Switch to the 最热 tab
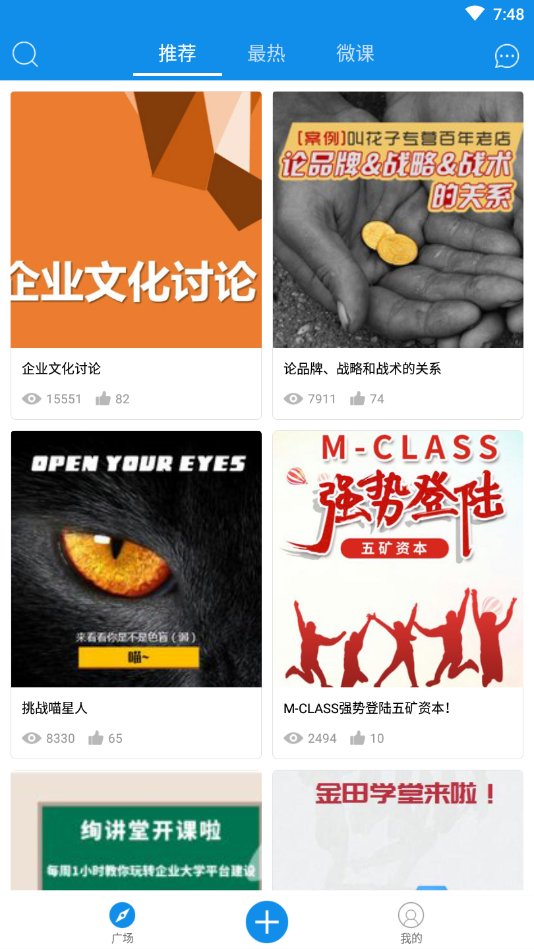The width and height of the screenshot is (534, 949). (x=266, y=54)
